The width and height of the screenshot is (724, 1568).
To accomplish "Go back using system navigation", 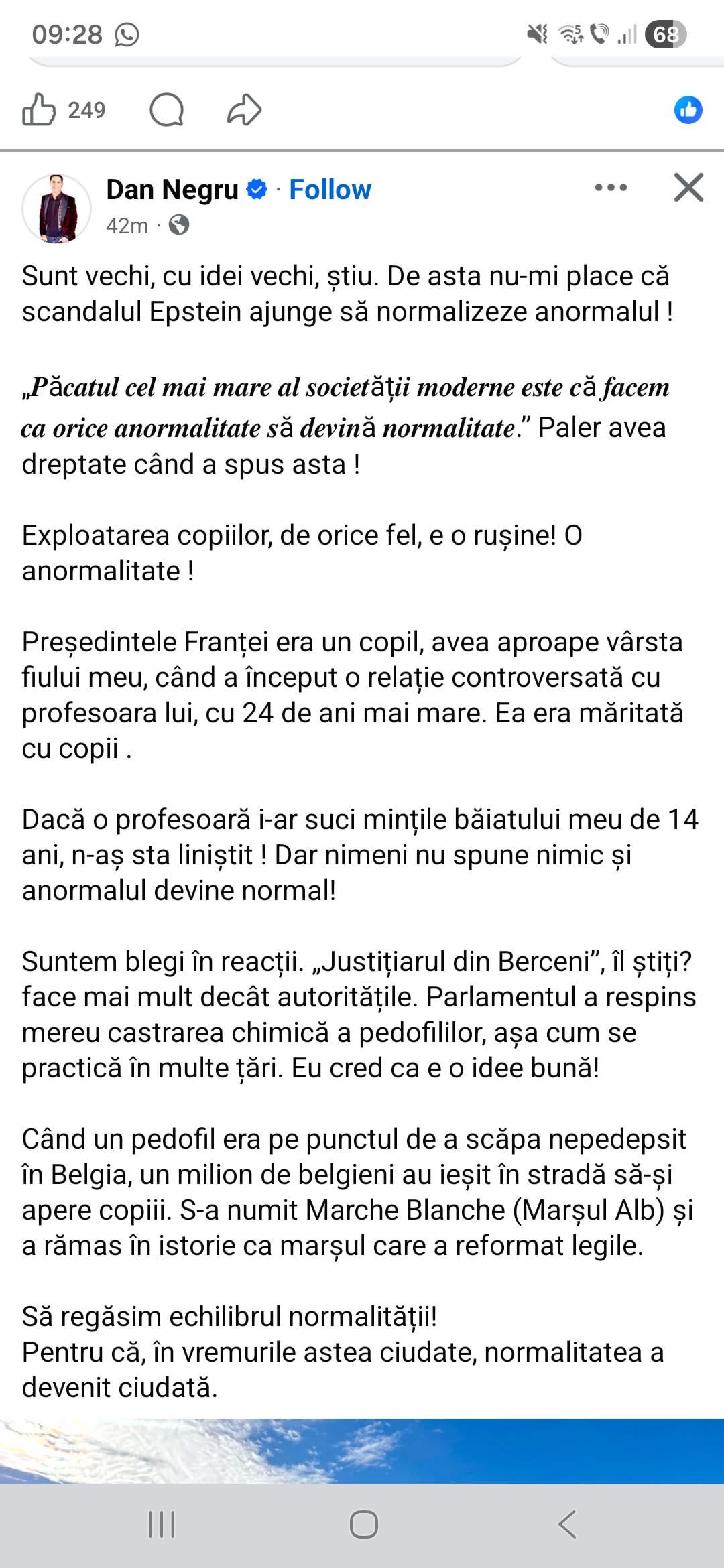I will [x=567, y=1524].
